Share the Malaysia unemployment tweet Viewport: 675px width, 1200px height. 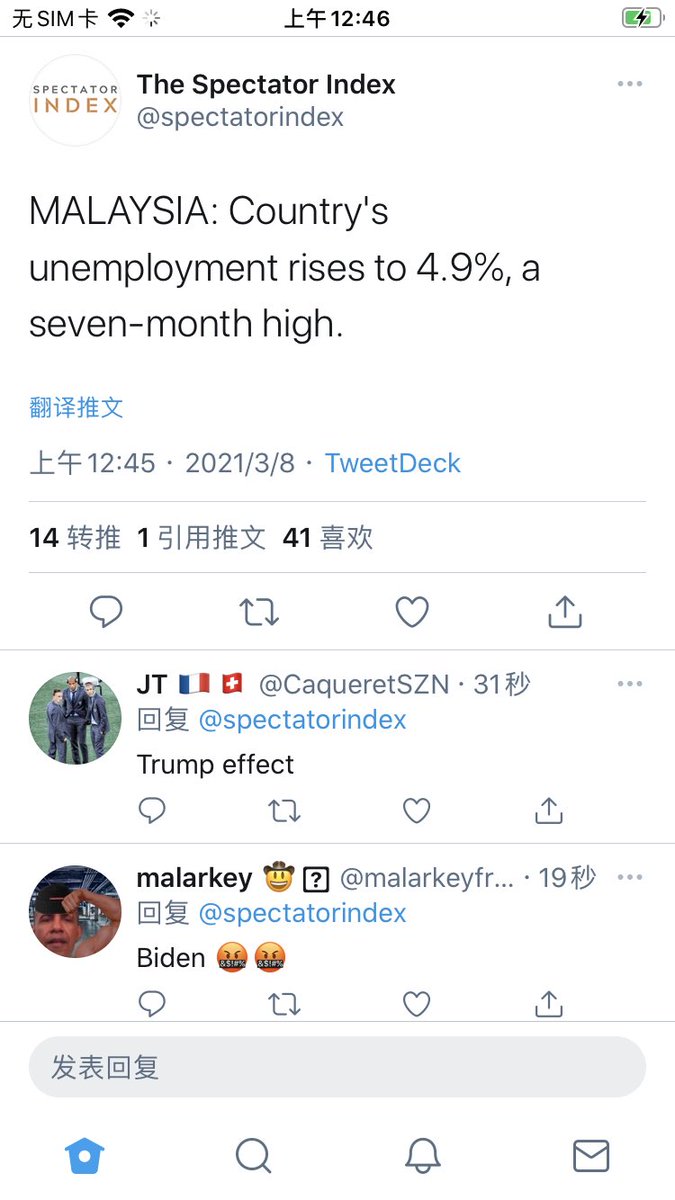[x=565, y=611]
